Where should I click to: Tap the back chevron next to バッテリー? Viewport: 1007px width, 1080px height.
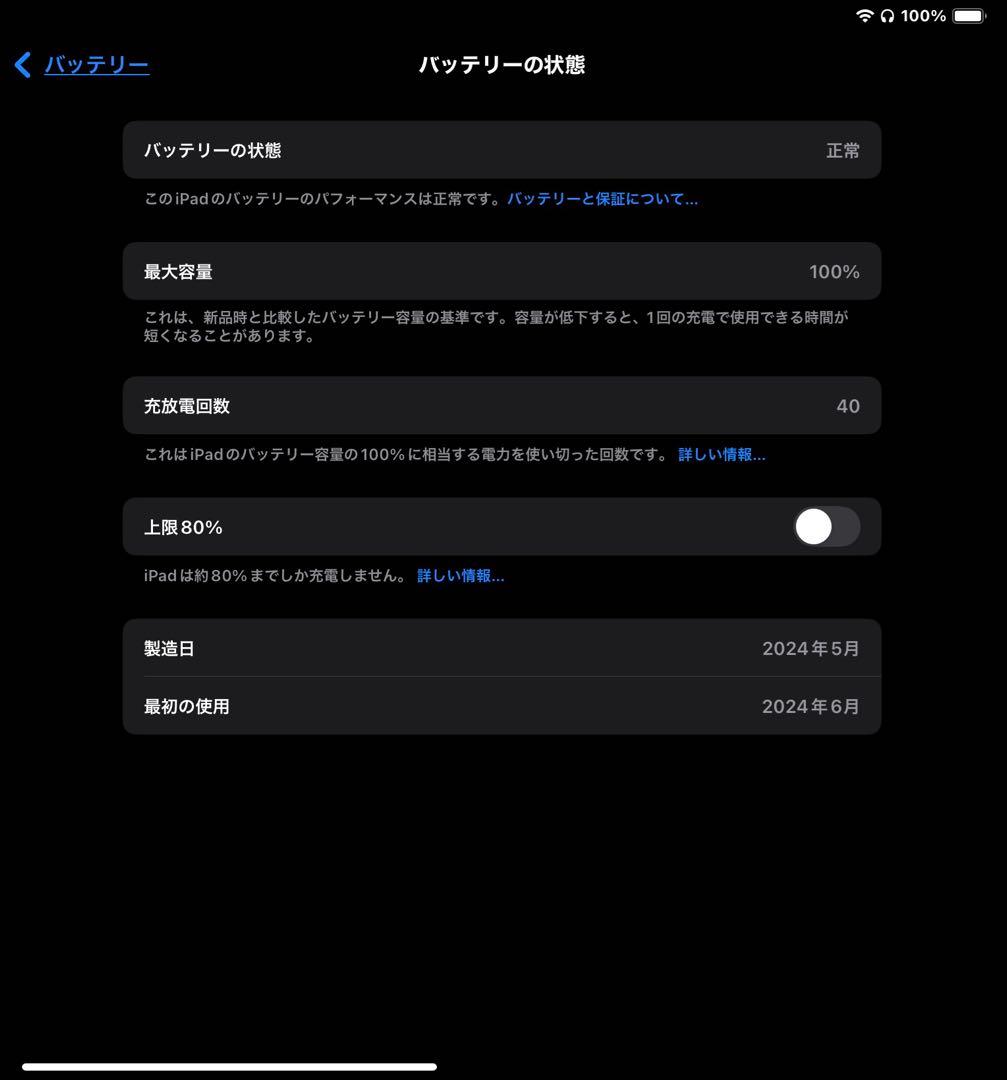(x=22, y=64)
